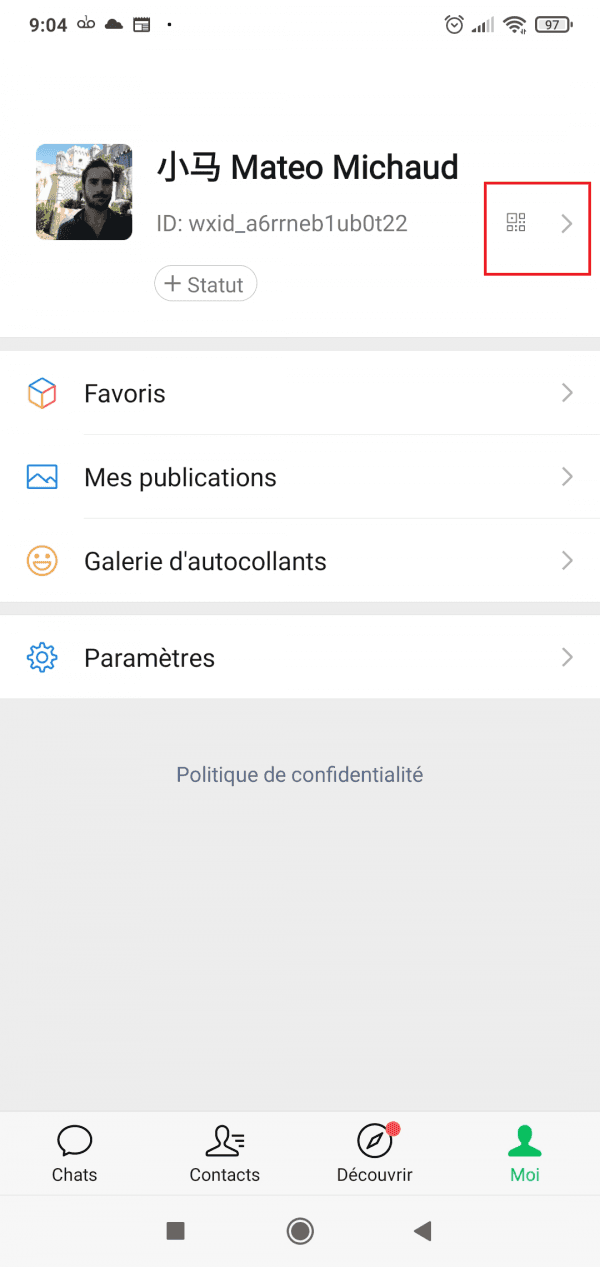The width and height of the screenshot is (600, 1267).
Task: Tap the system back button
Action: pos(423,1230)
